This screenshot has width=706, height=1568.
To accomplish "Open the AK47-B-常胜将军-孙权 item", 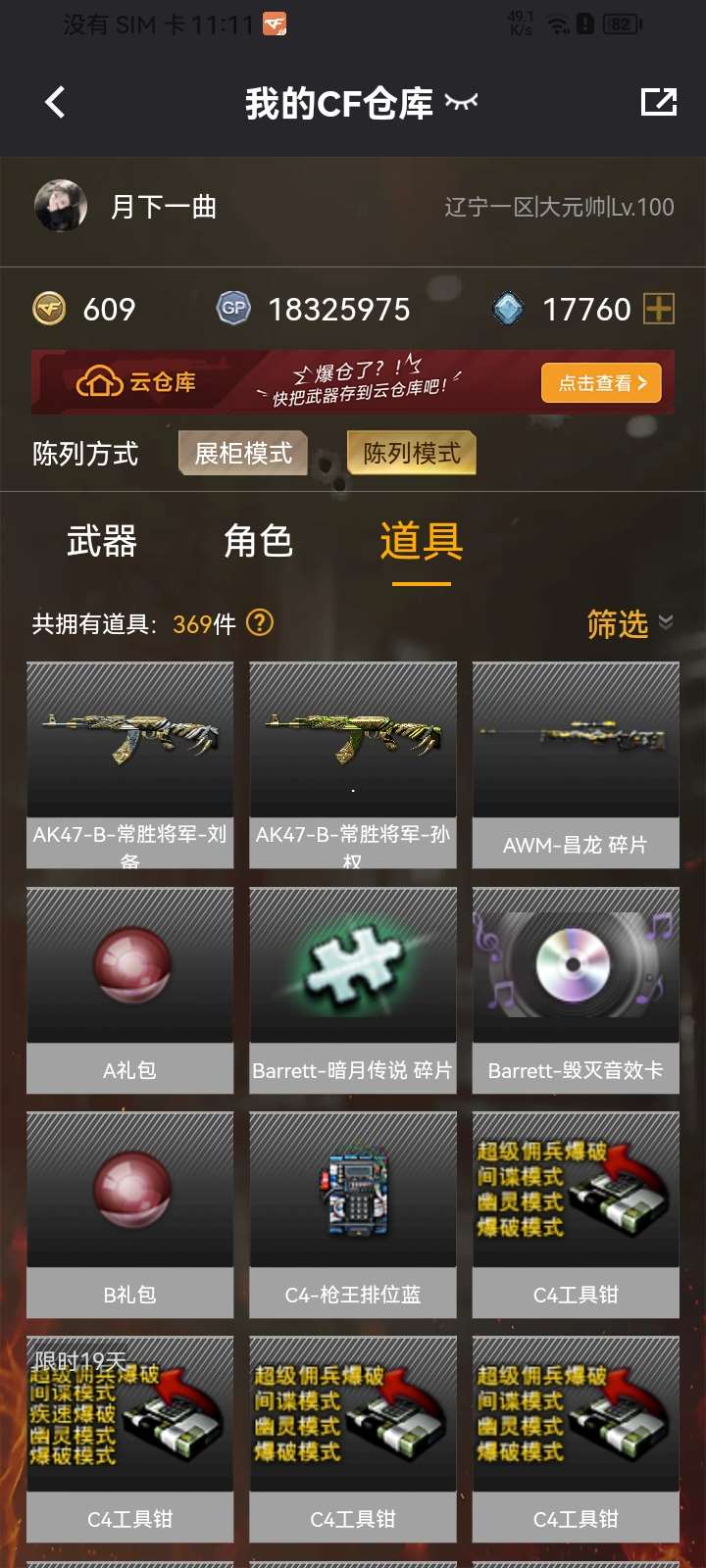I will (353, 764).
